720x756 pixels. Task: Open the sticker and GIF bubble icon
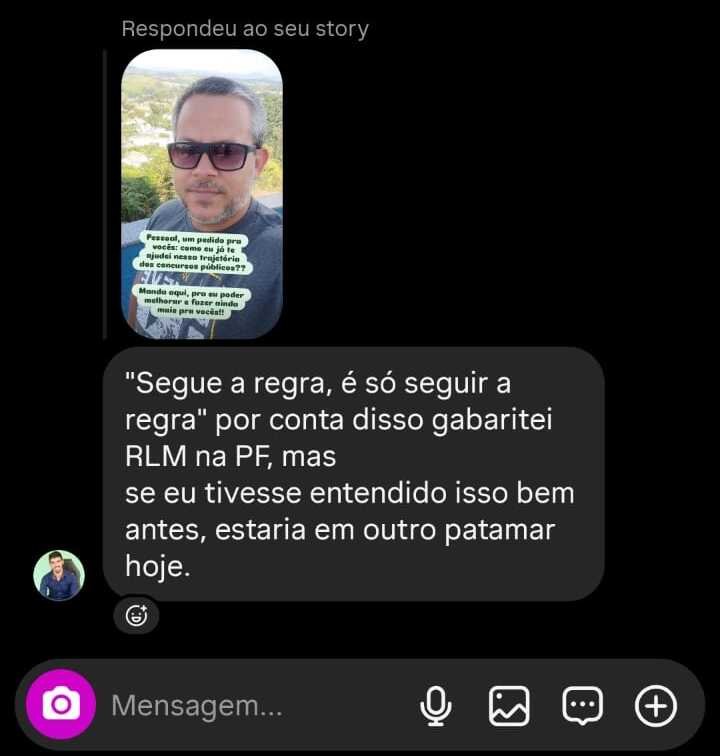pos(582,706)
